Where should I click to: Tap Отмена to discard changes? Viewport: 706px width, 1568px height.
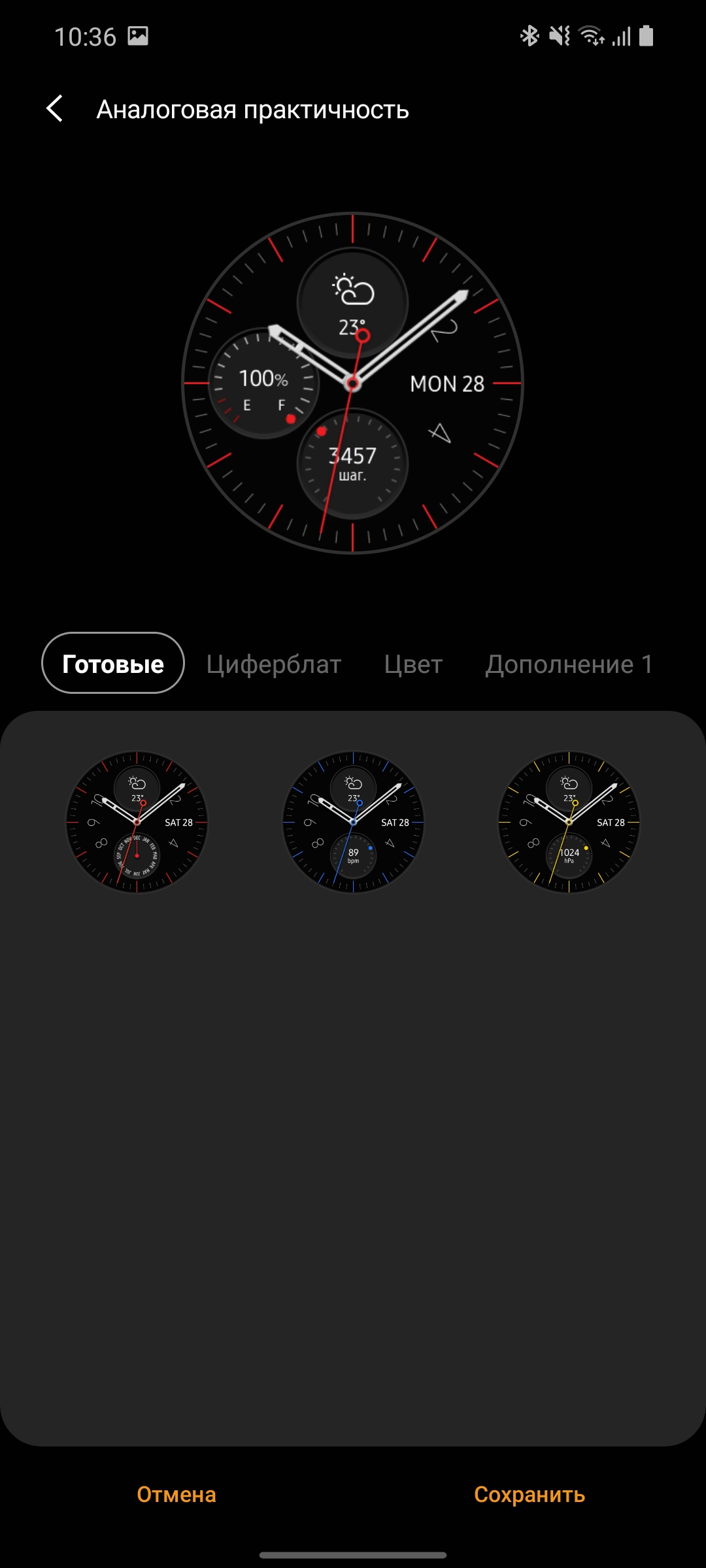176,1494
